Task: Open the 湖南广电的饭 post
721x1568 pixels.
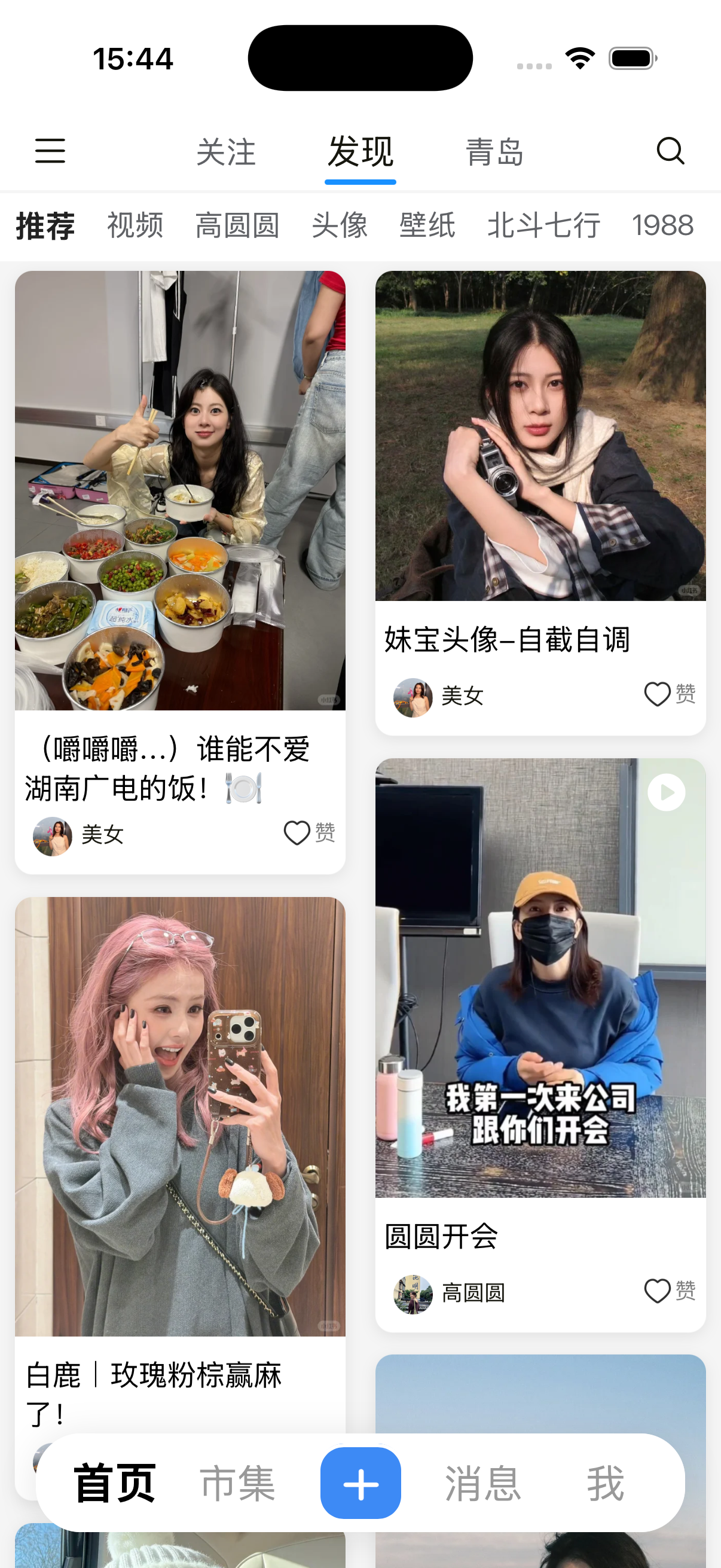Action: [x=180, y=490]
